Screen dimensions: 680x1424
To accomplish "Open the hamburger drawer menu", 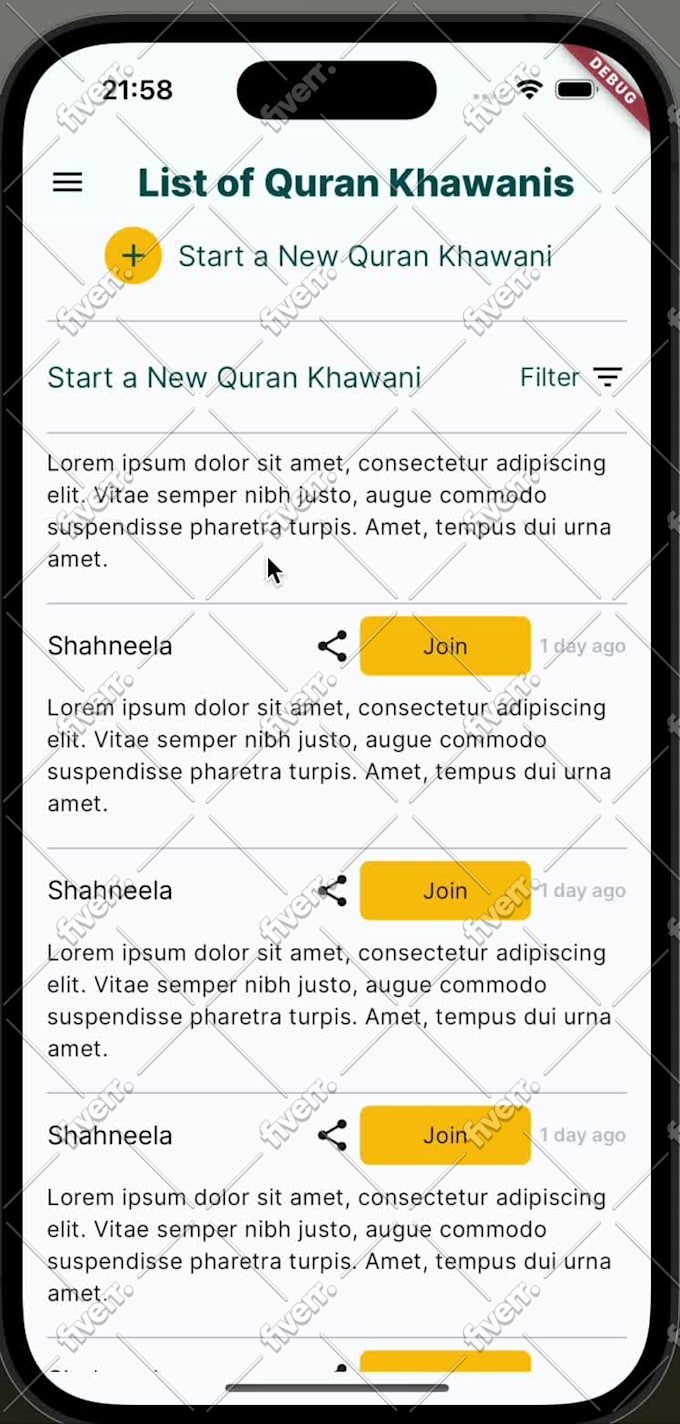I will (68, 183).
